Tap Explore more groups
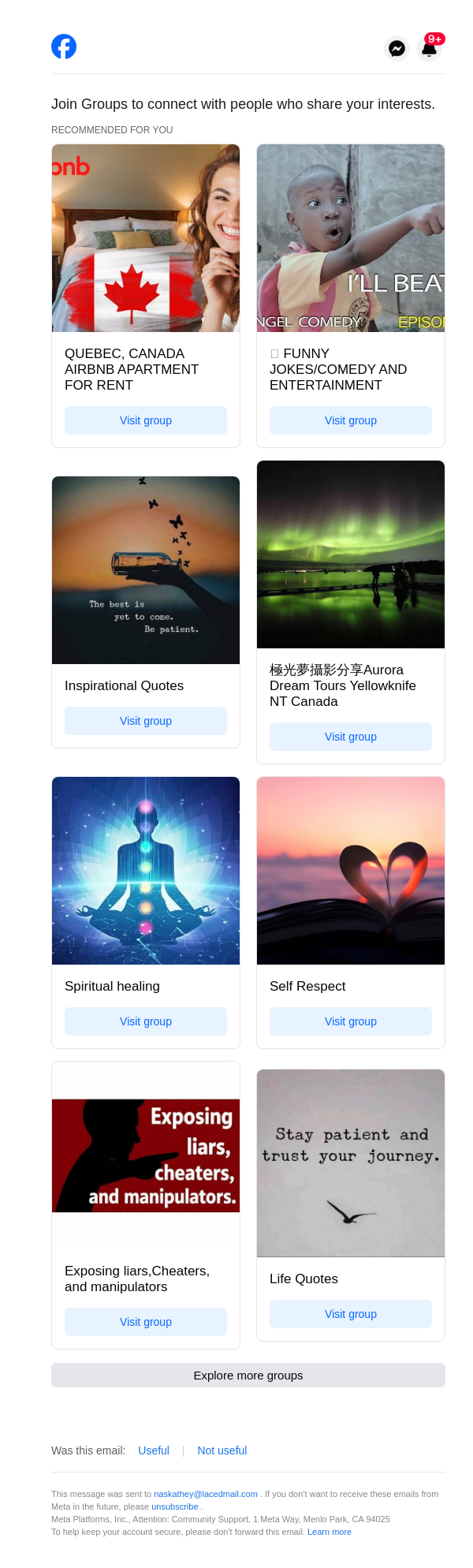Screen dimensions: 473x1568 pos(248,1375)
